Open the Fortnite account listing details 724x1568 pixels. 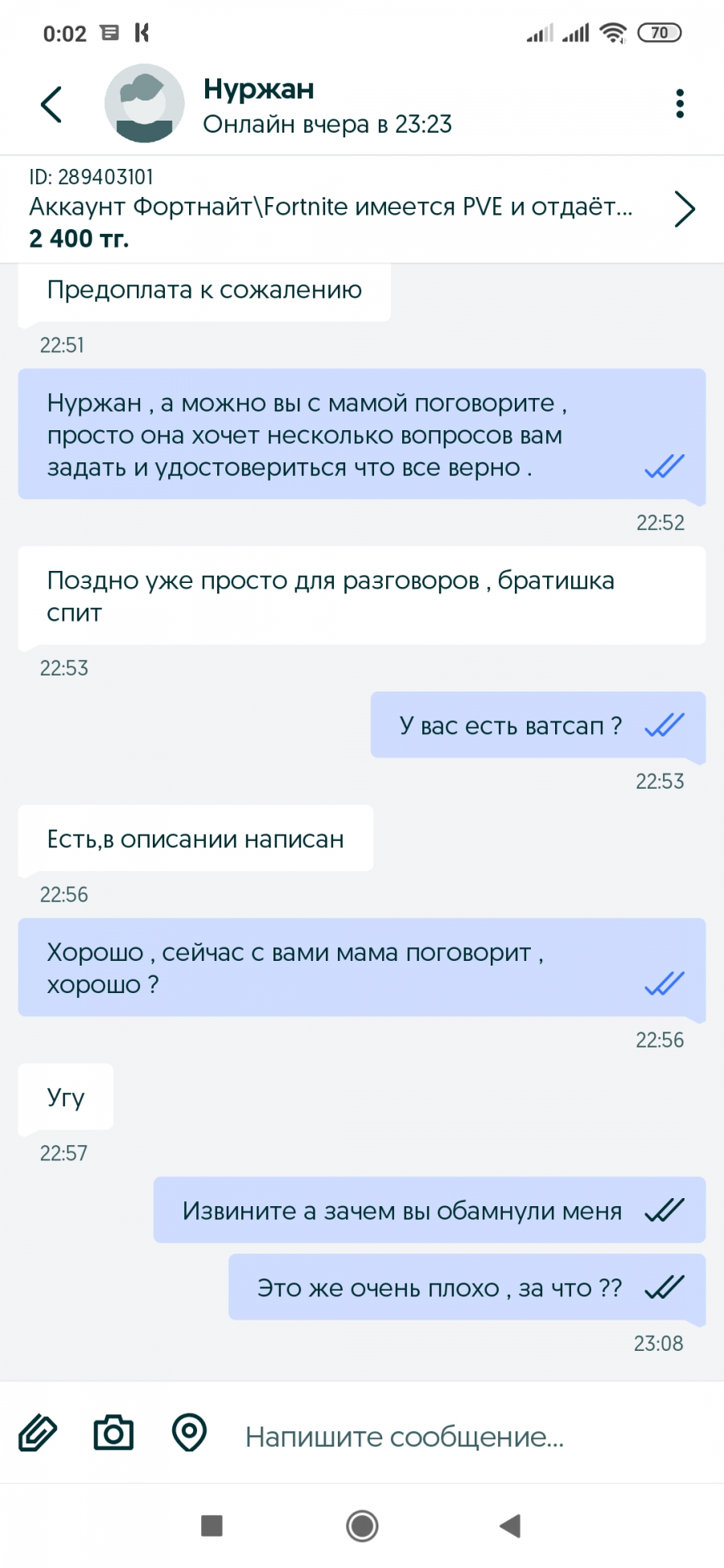click(362, 209)
